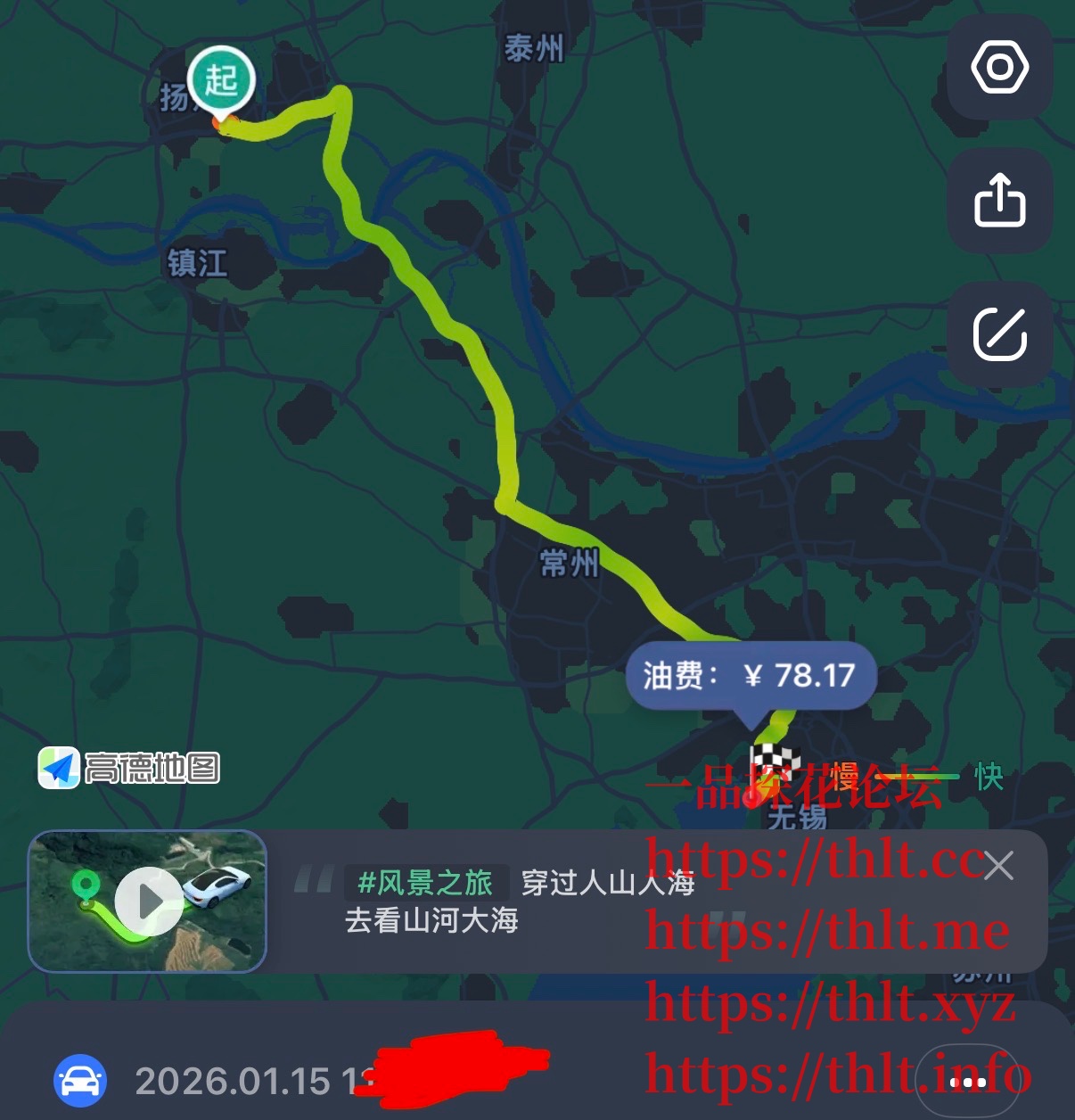Tap the 起 start point marker
The image size is (1075, 1120).
[x=221, y=82]
